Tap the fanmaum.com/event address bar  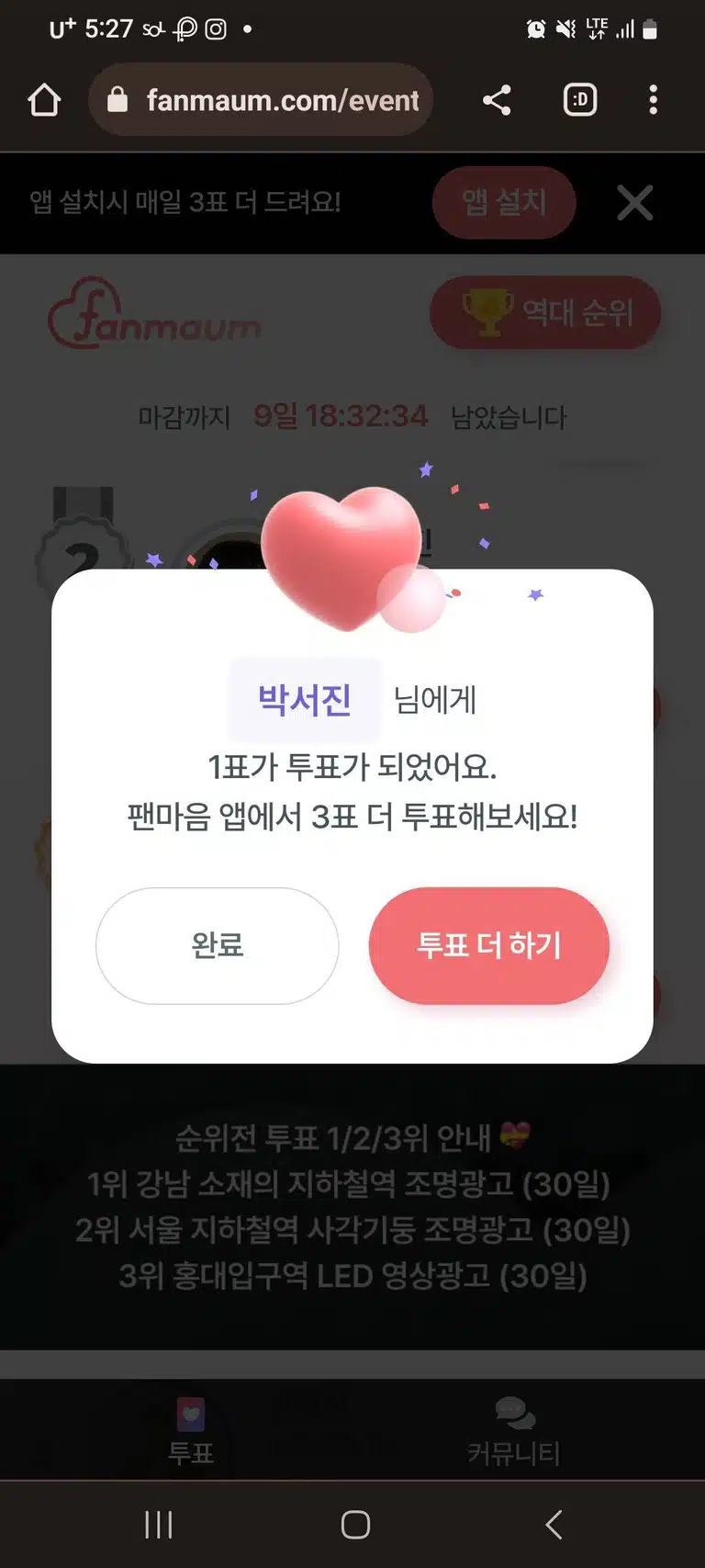tap(261, 99)
